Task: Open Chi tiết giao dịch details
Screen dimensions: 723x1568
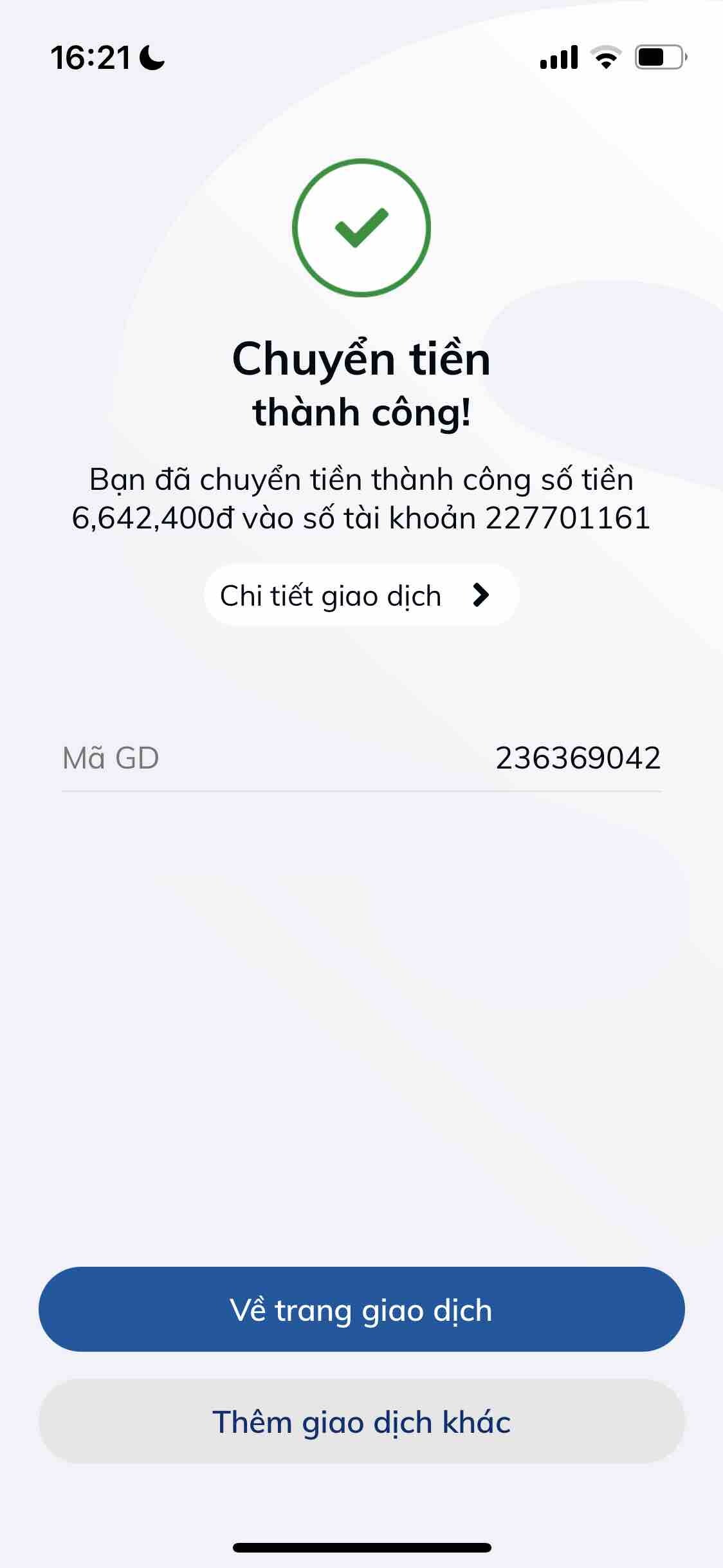Action: point(361,595)
